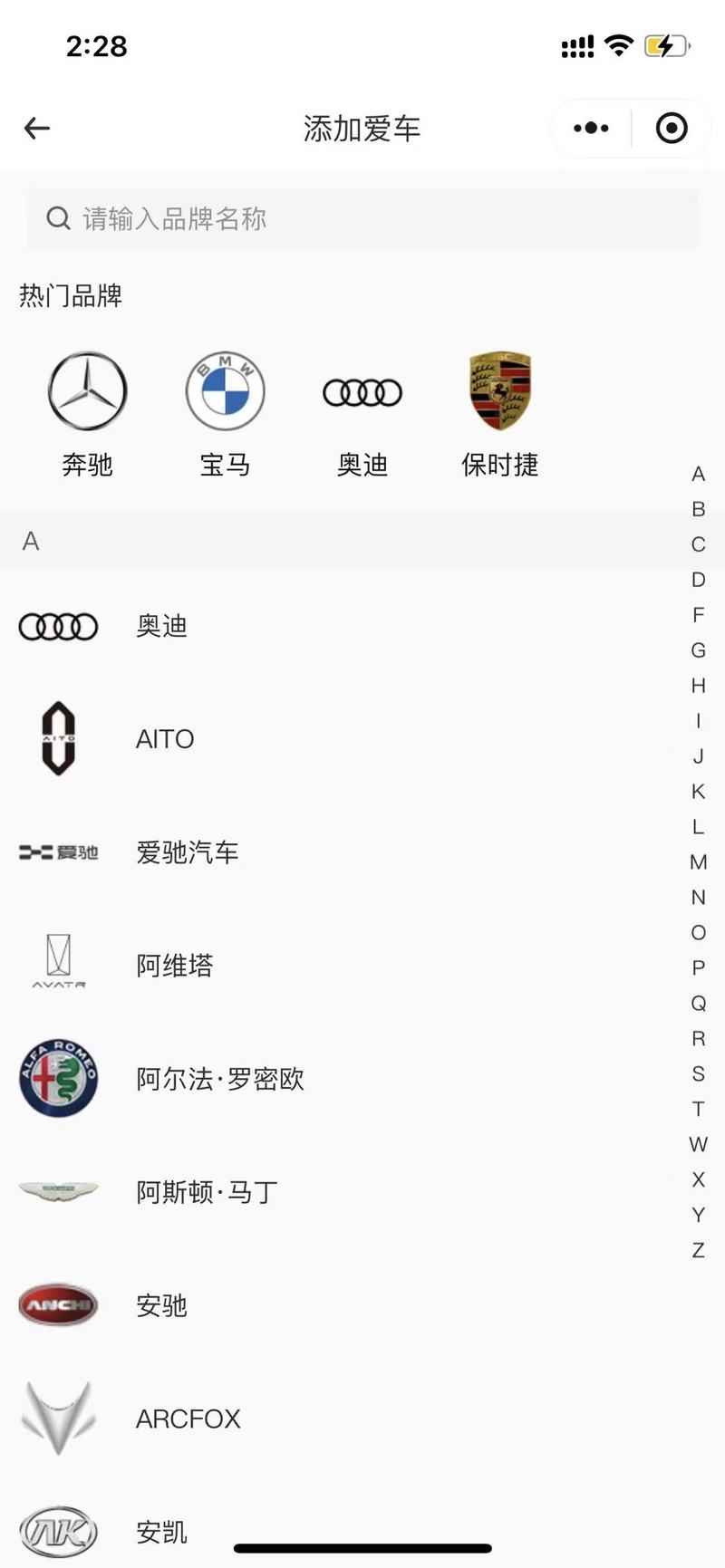
Task: Jump to letter T in the index
Action: [x=698, y=1109]
